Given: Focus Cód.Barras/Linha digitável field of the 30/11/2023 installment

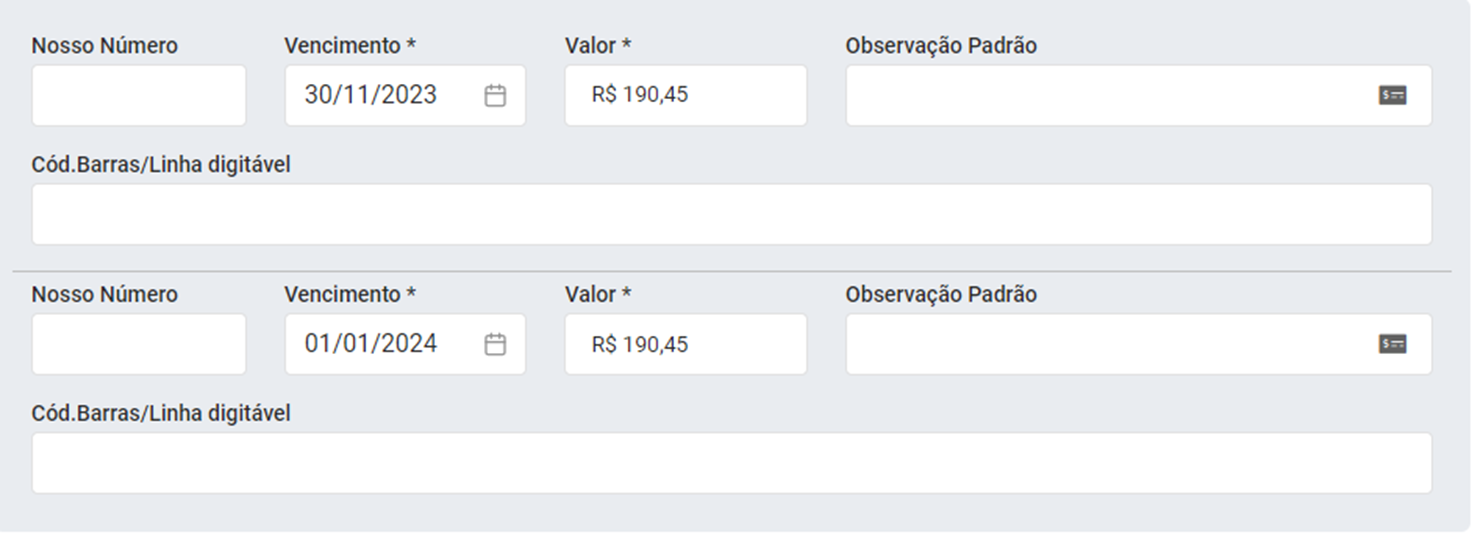Looking at the screenshot, I should pyautogui.click(x=731, y=214).
